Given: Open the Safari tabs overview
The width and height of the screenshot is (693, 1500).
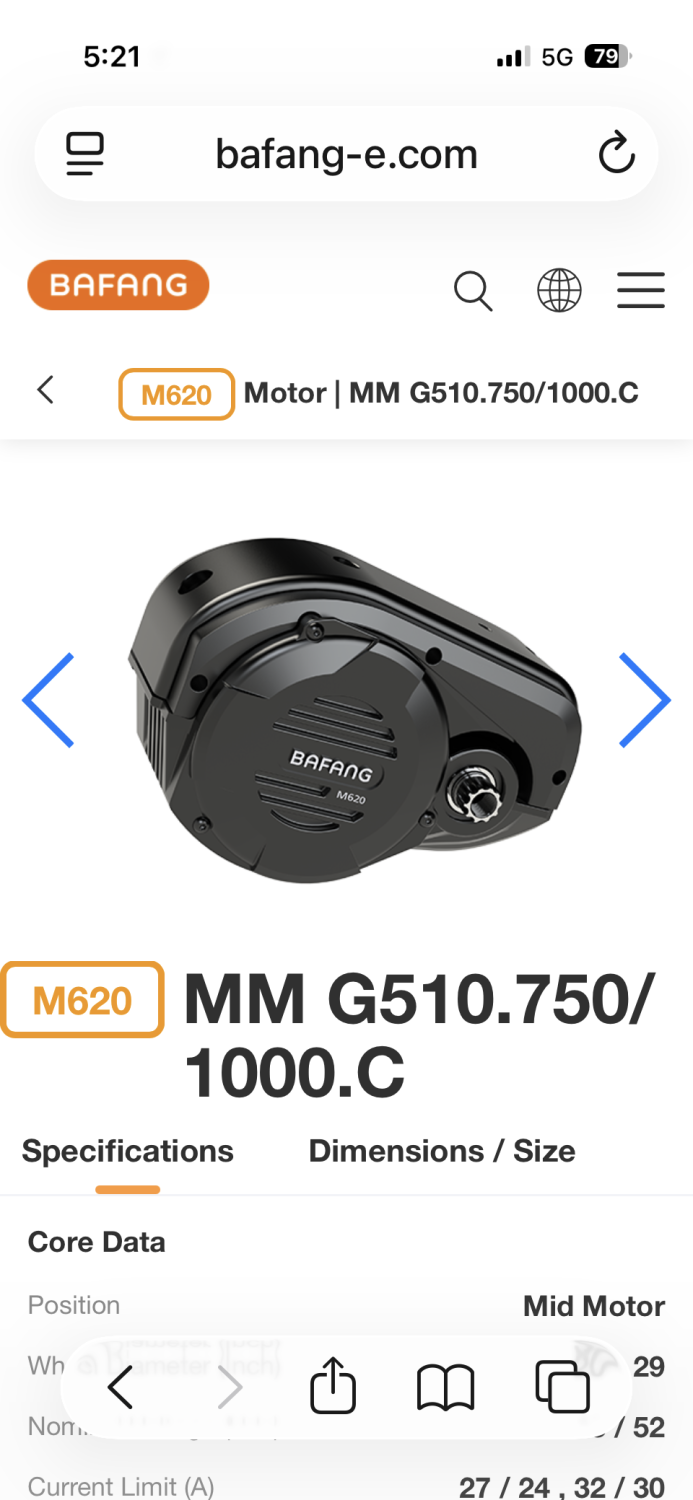Looking at the screenshot, I should click(562, 1388).
